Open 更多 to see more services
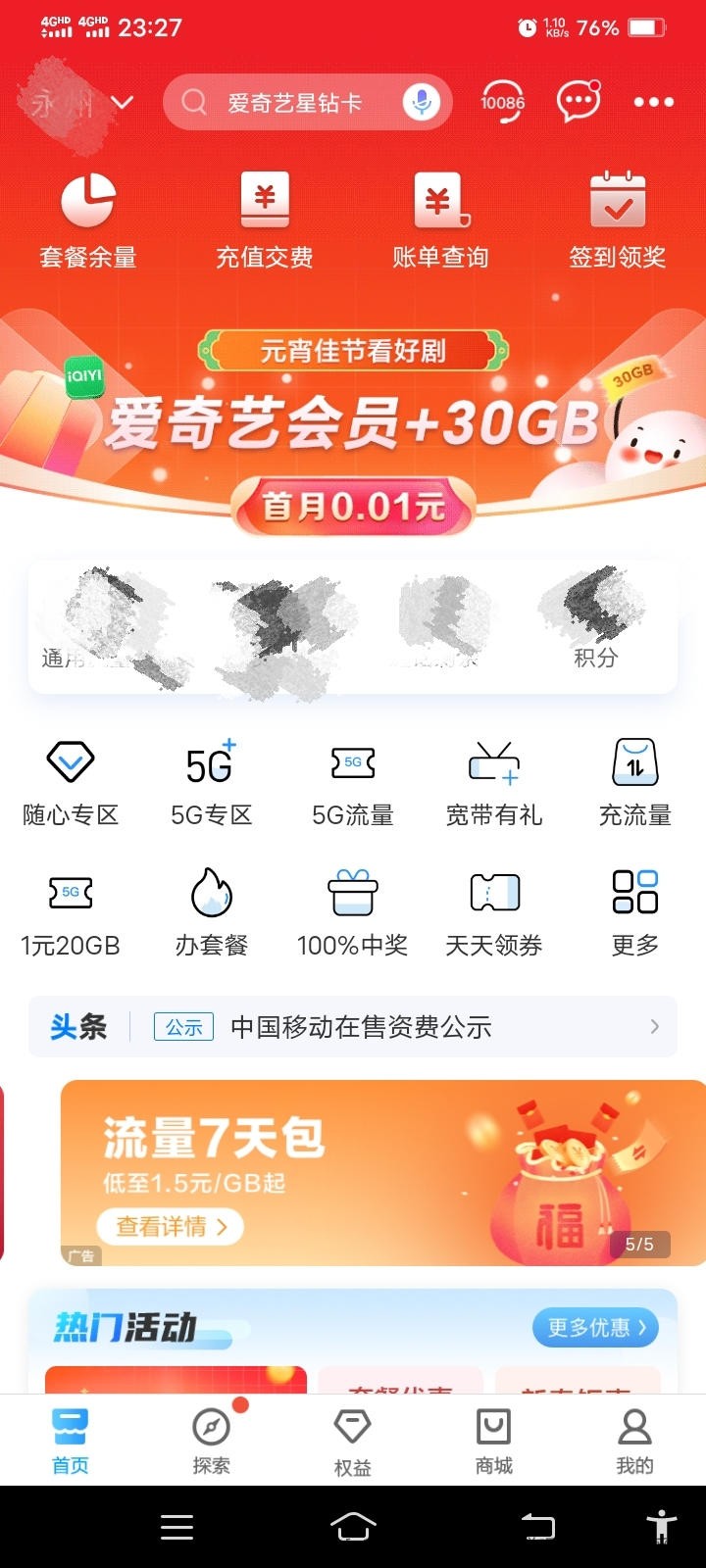The width and height of the screenshot is (706, 1568). click(635, 911)
